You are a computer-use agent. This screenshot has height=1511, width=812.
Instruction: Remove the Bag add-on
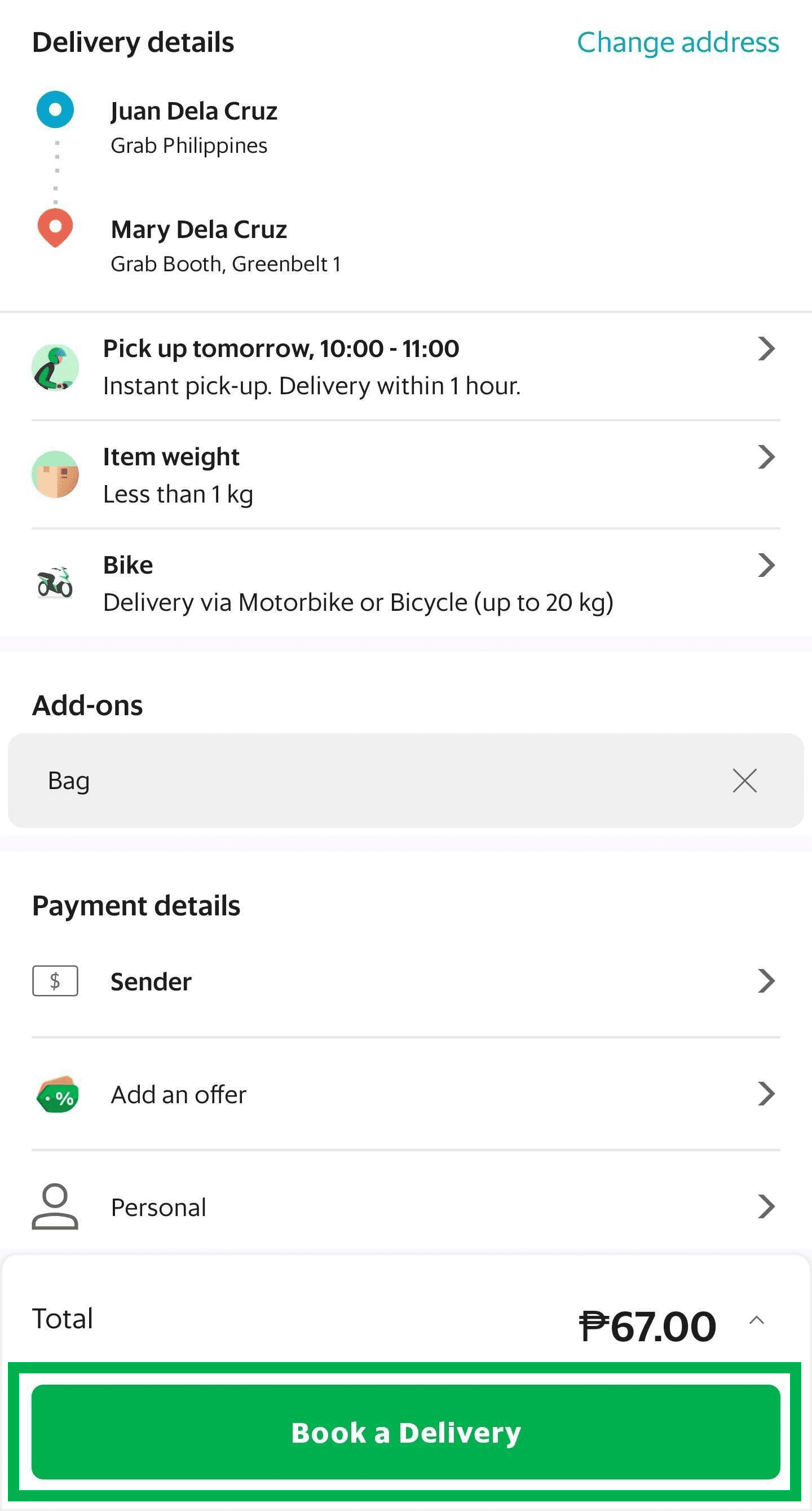(x=744, y=780)
